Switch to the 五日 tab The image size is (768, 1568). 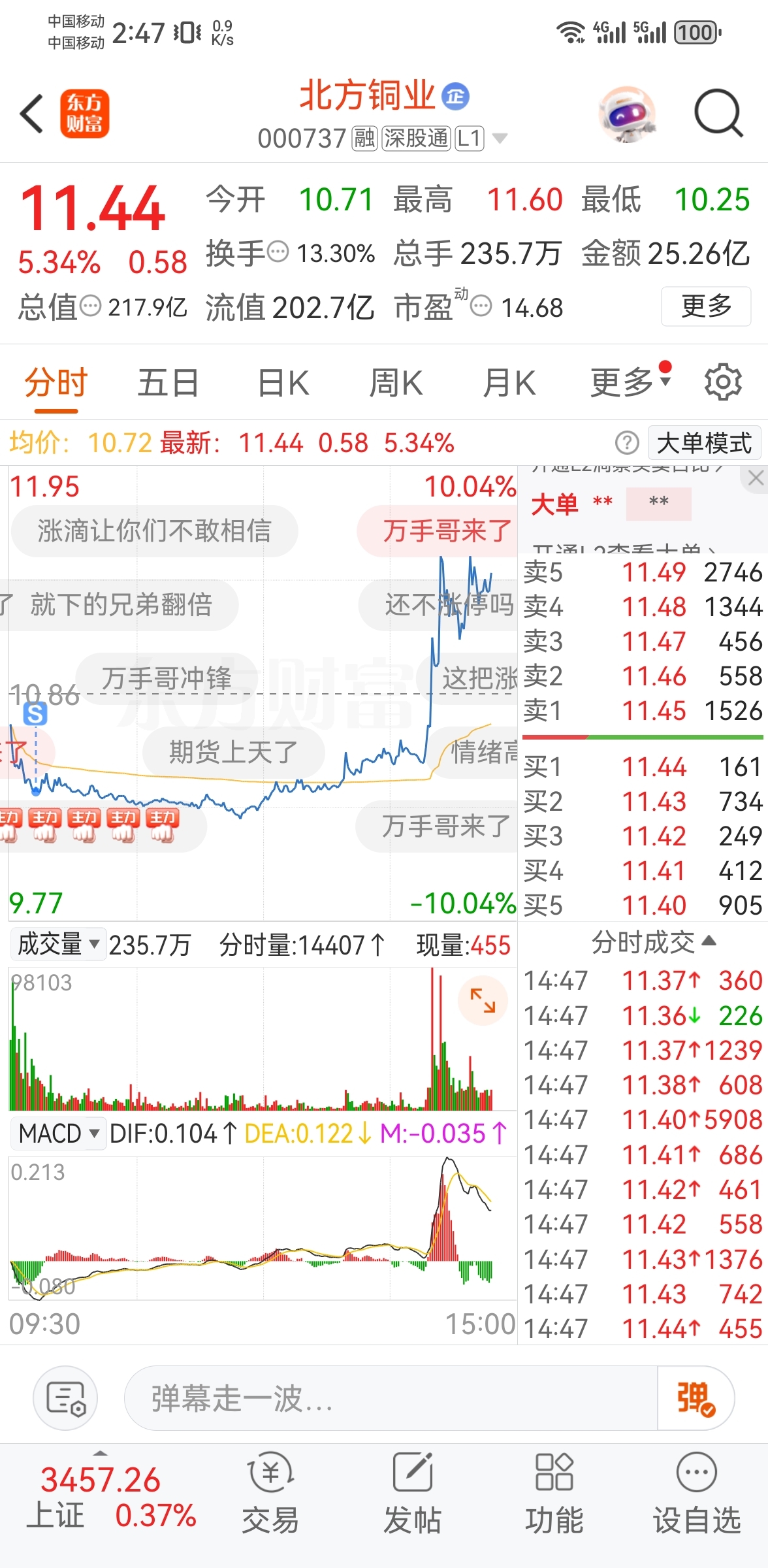click(x=168, y=383)
